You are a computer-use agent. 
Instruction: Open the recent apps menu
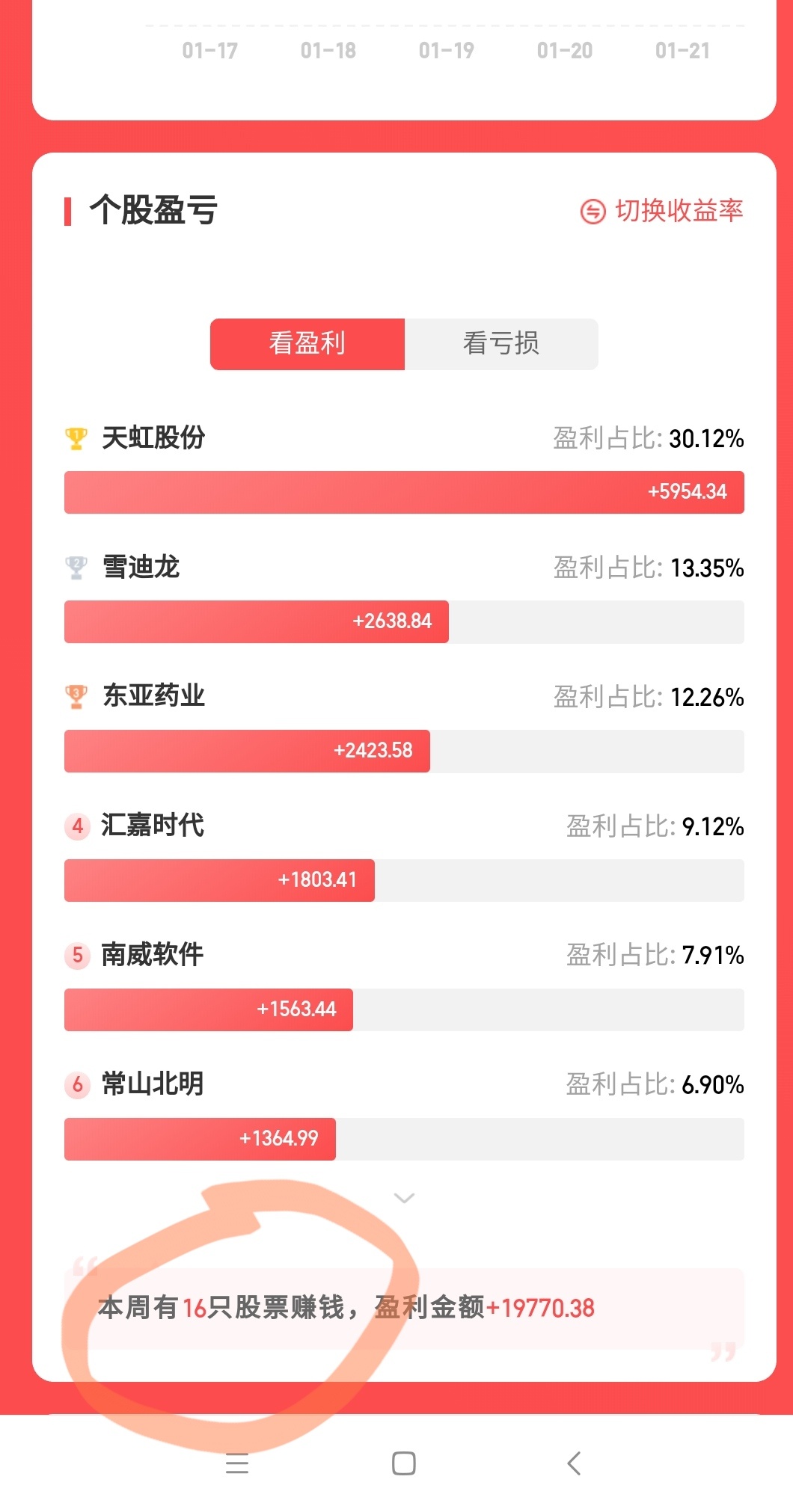(237, 1463)
